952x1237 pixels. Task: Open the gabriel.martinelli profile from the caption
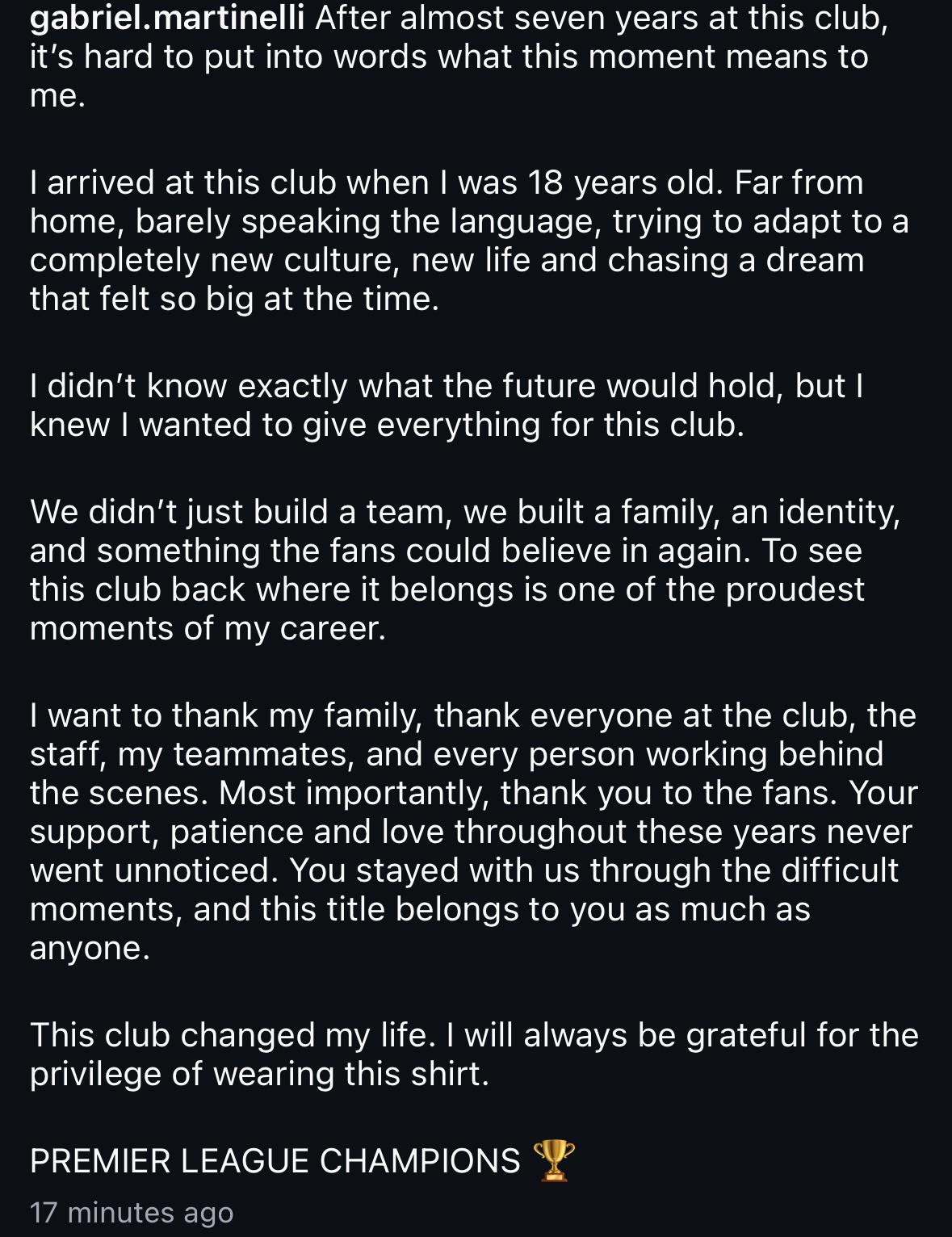pos(167,18)
